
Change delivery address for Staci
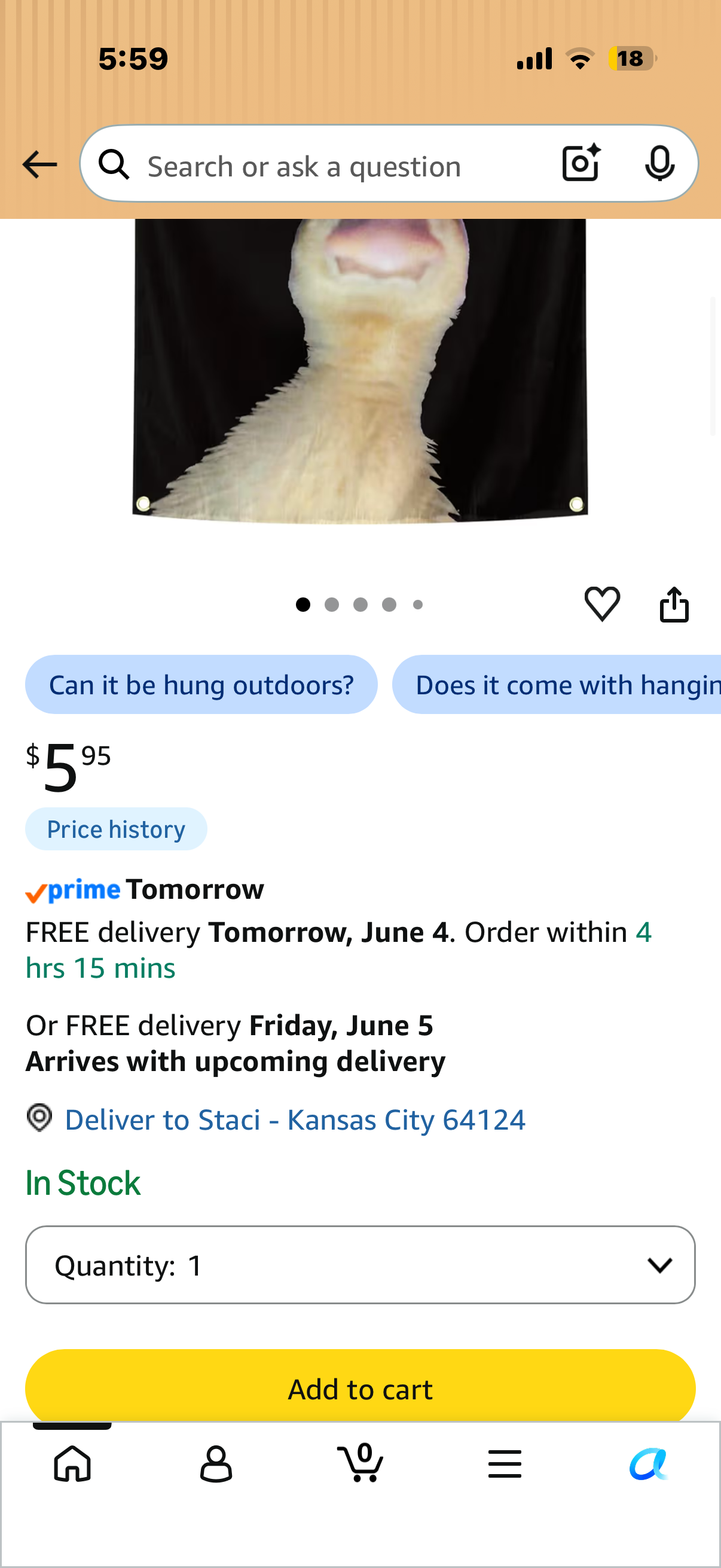295,1119
